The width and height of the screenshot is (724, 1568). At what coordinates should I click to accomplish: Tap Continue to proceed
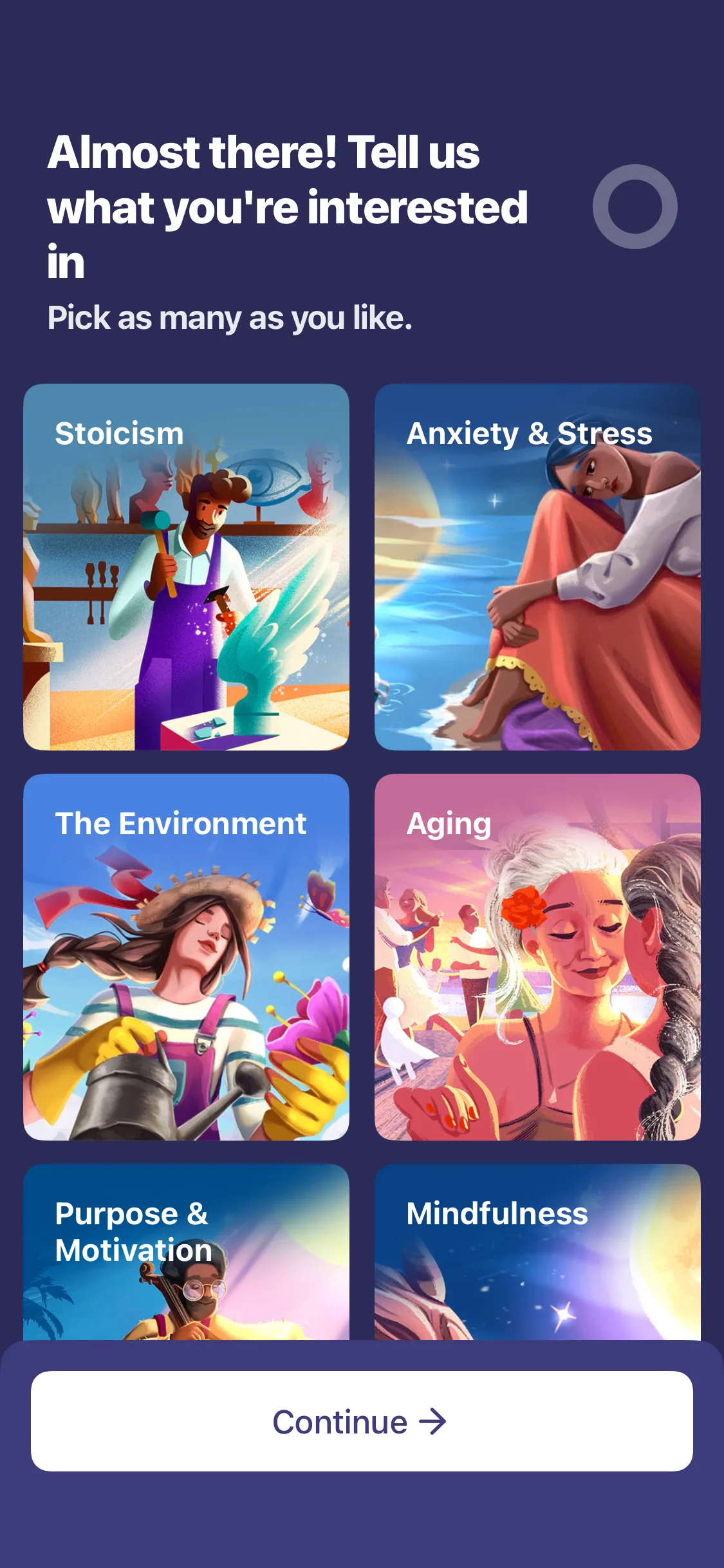[362, 1421]
